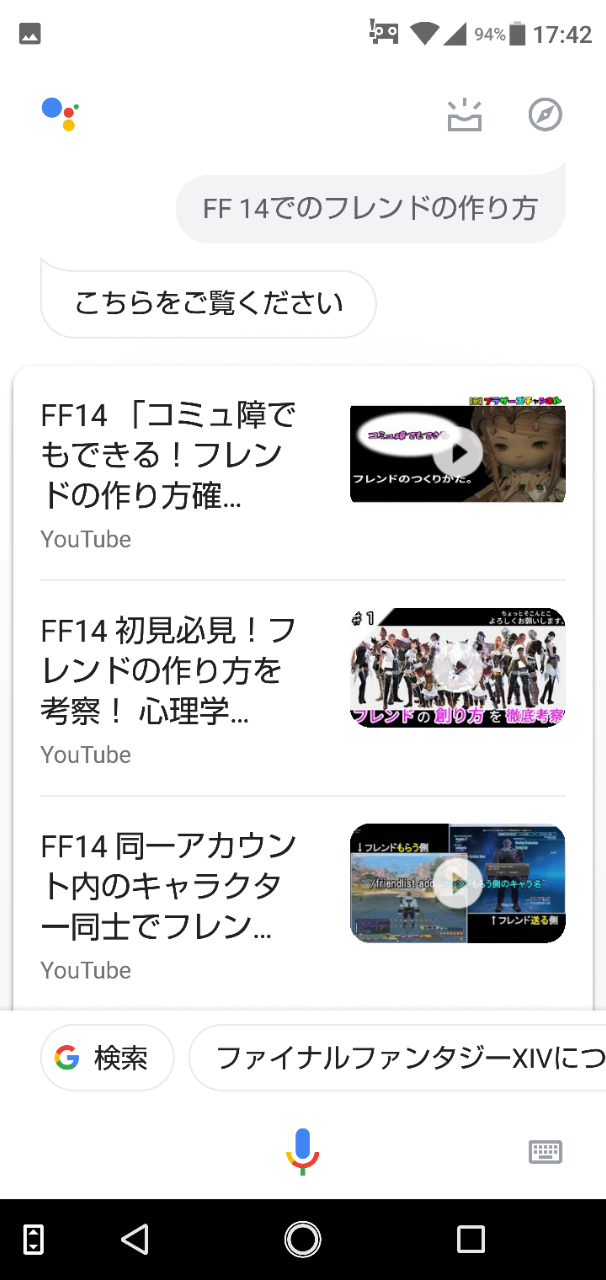Tap the FF 14でのフレンドの作り方 query bubble
The image size is (606, 1280).
pyautogui.click(x=370, y=208)
